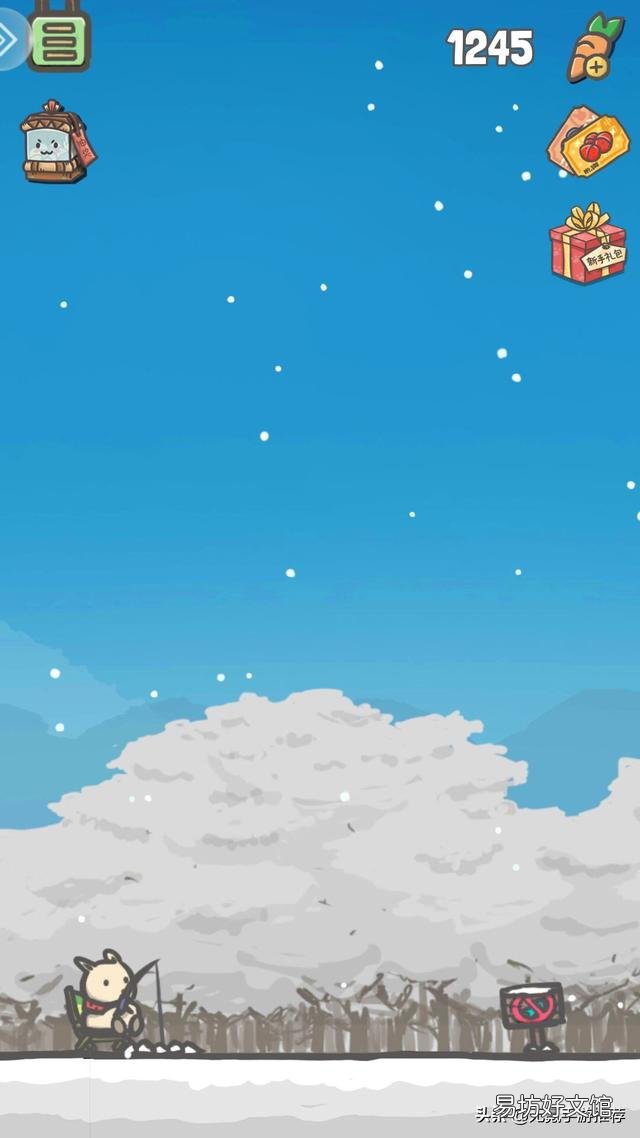Open the green hanging menu sign
This screenshot has width=640, height=1138.
coord(60,40)
